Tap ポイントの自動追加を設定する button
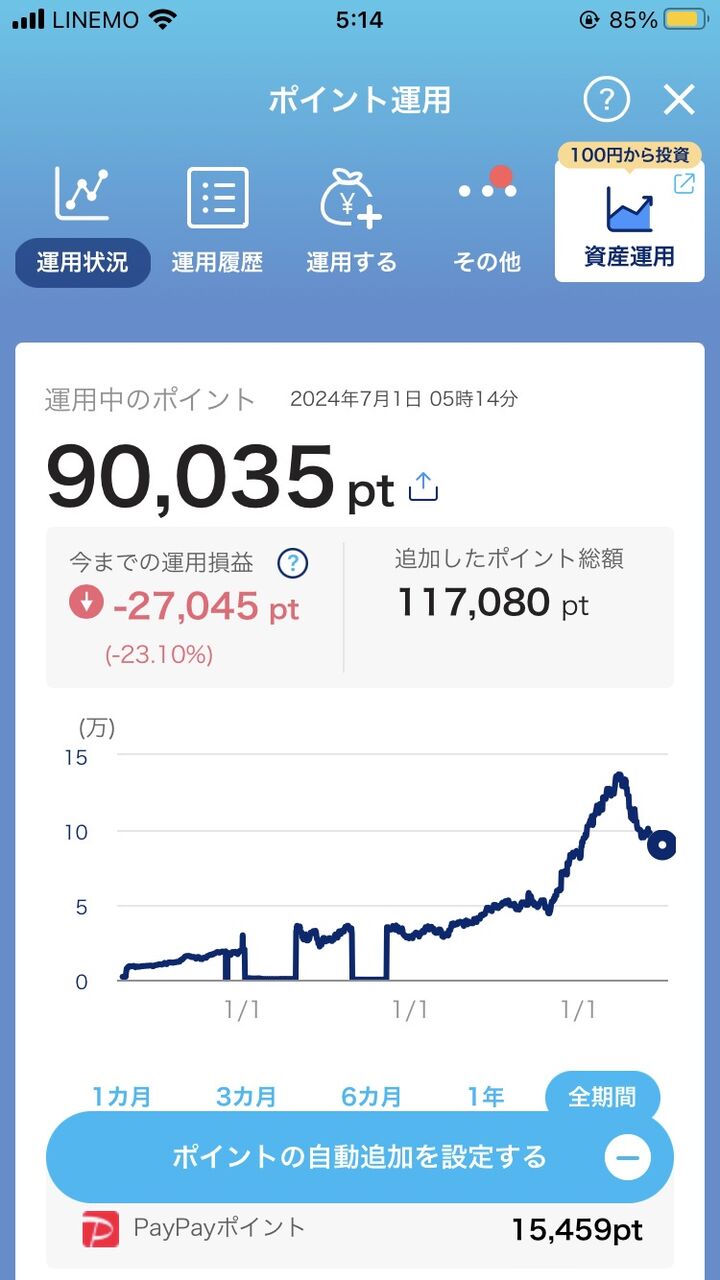 tap(360, 1157)
